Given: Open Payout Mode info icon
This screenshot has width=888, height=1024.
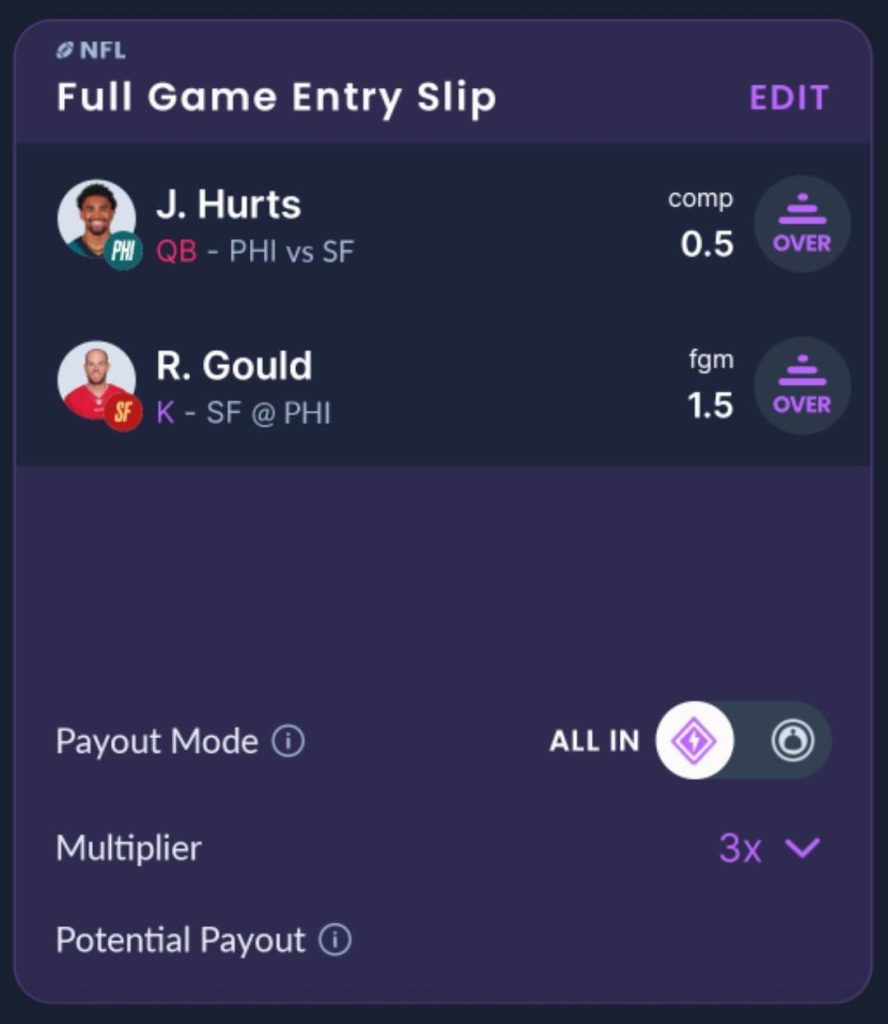Looking at the screenshot, I should (289, 741).
